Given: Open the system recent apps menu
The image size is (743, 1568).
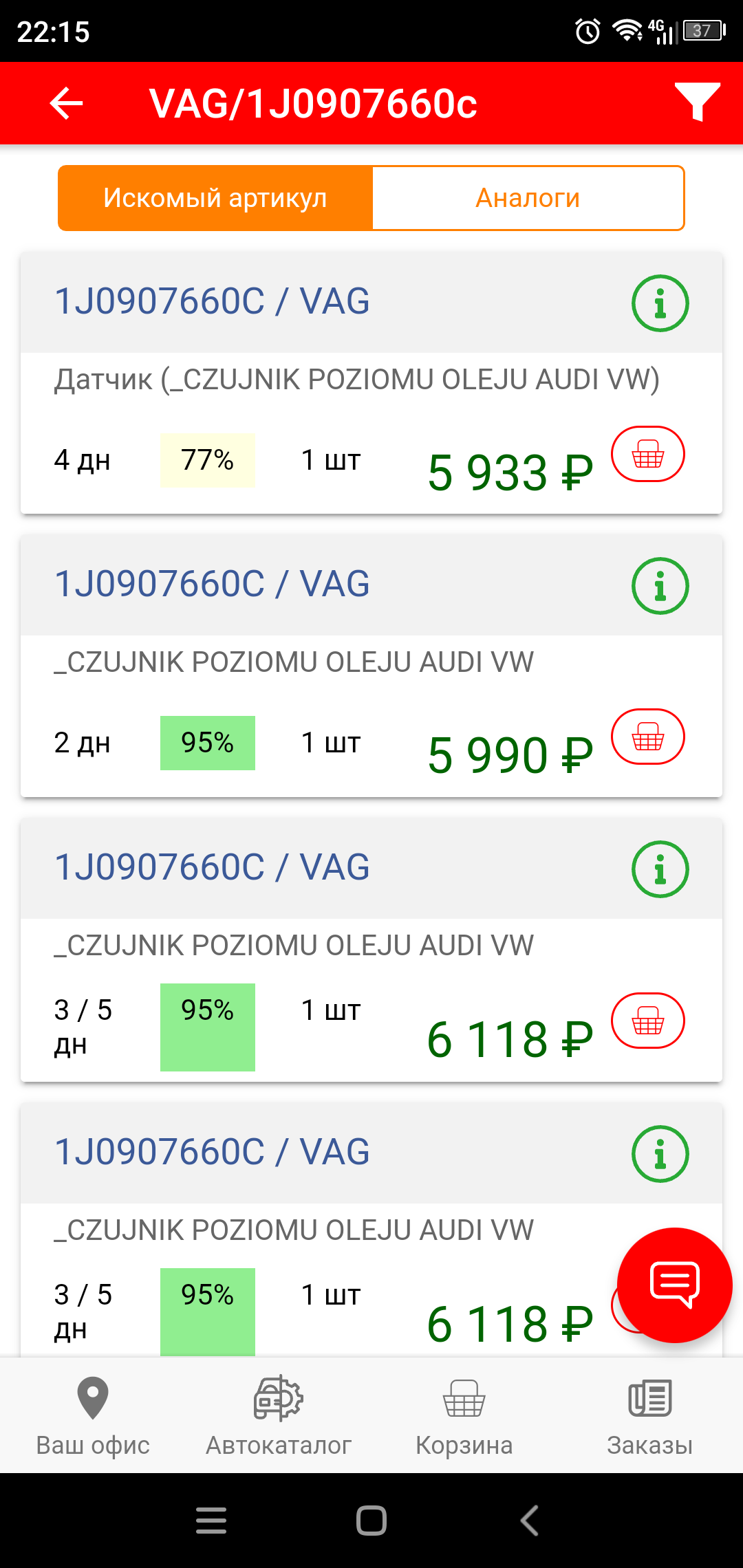Looking at the screenshot, I should pos(211,1520).
